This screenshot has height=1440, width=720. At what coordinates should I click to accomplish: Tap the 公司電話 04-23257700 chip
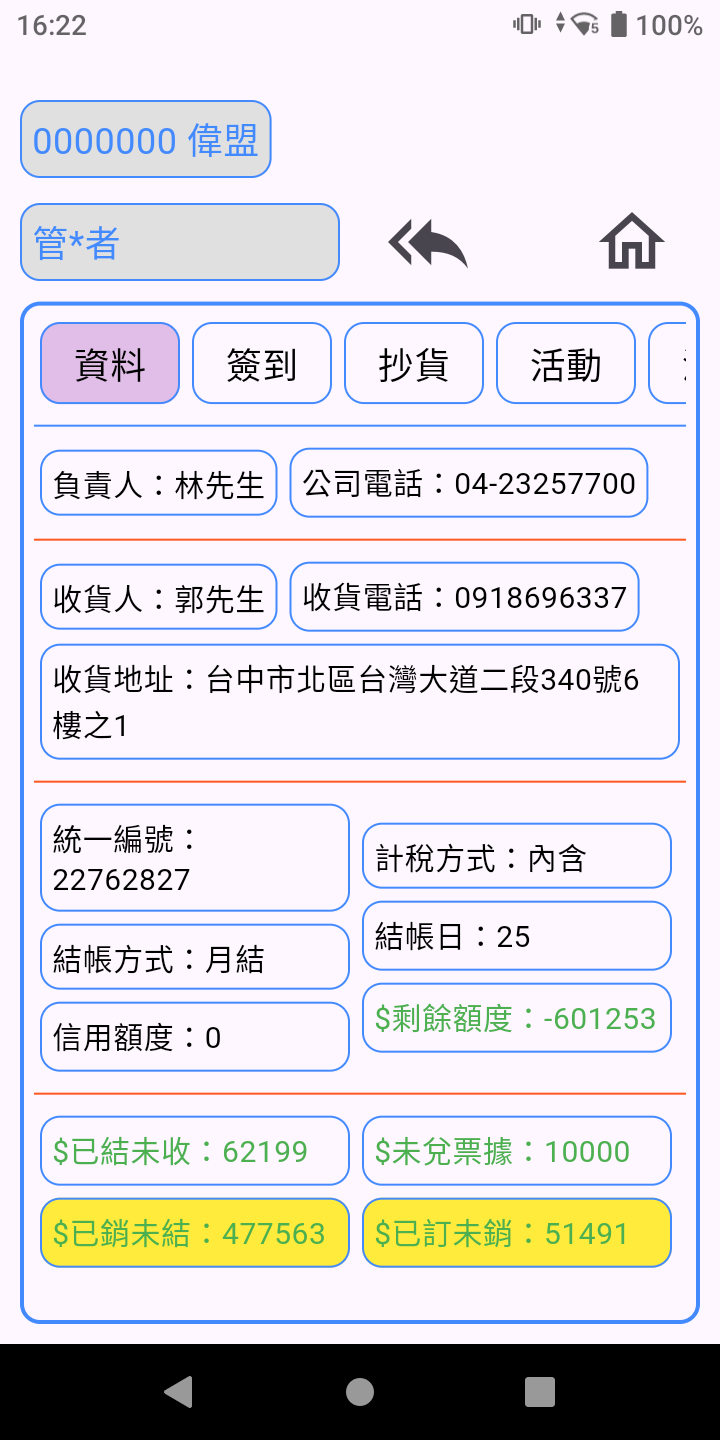click(x=469, y=483)
